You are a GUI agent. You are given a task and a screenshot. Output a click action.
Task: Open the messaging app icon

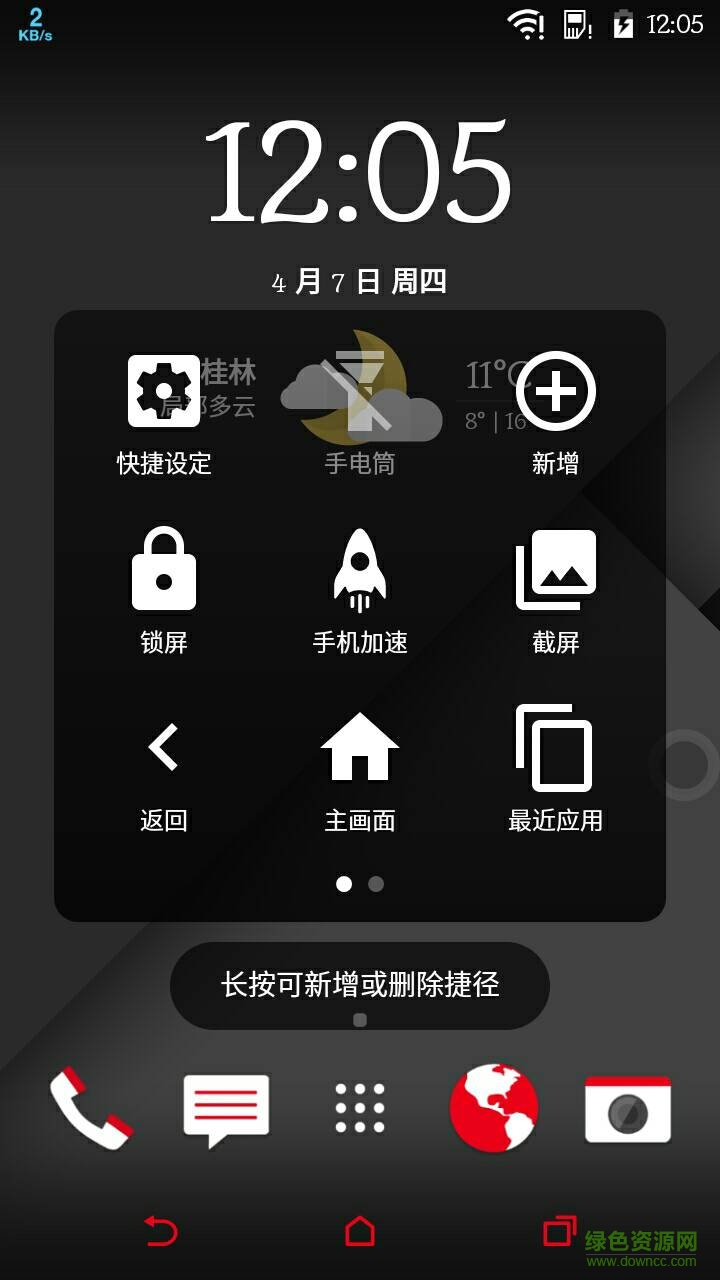coord(226,1110)
